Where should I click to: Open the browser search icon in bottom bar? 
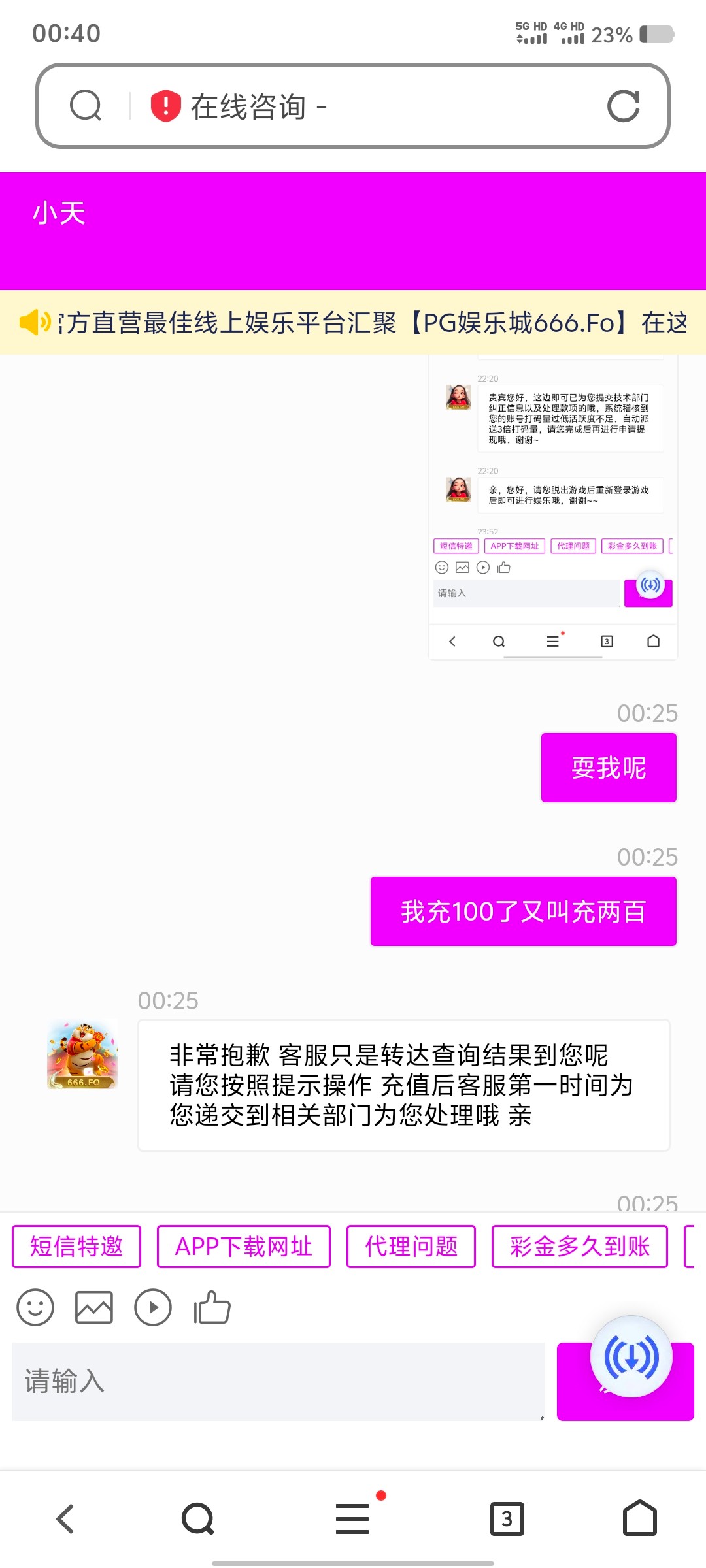pos(199,1518)
